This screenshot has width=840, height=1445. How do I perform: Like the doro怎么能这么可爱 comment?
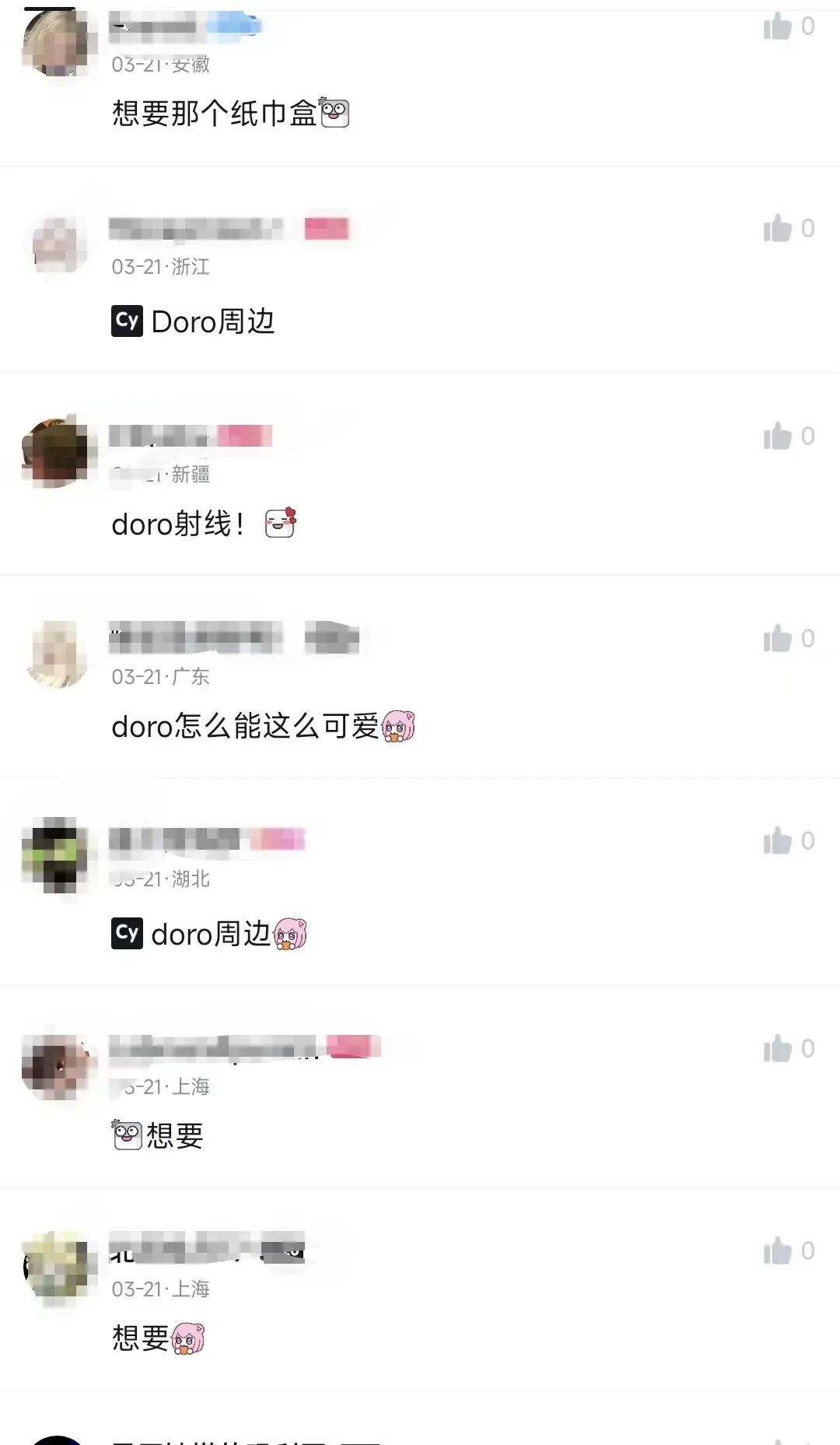pos(777,639)
